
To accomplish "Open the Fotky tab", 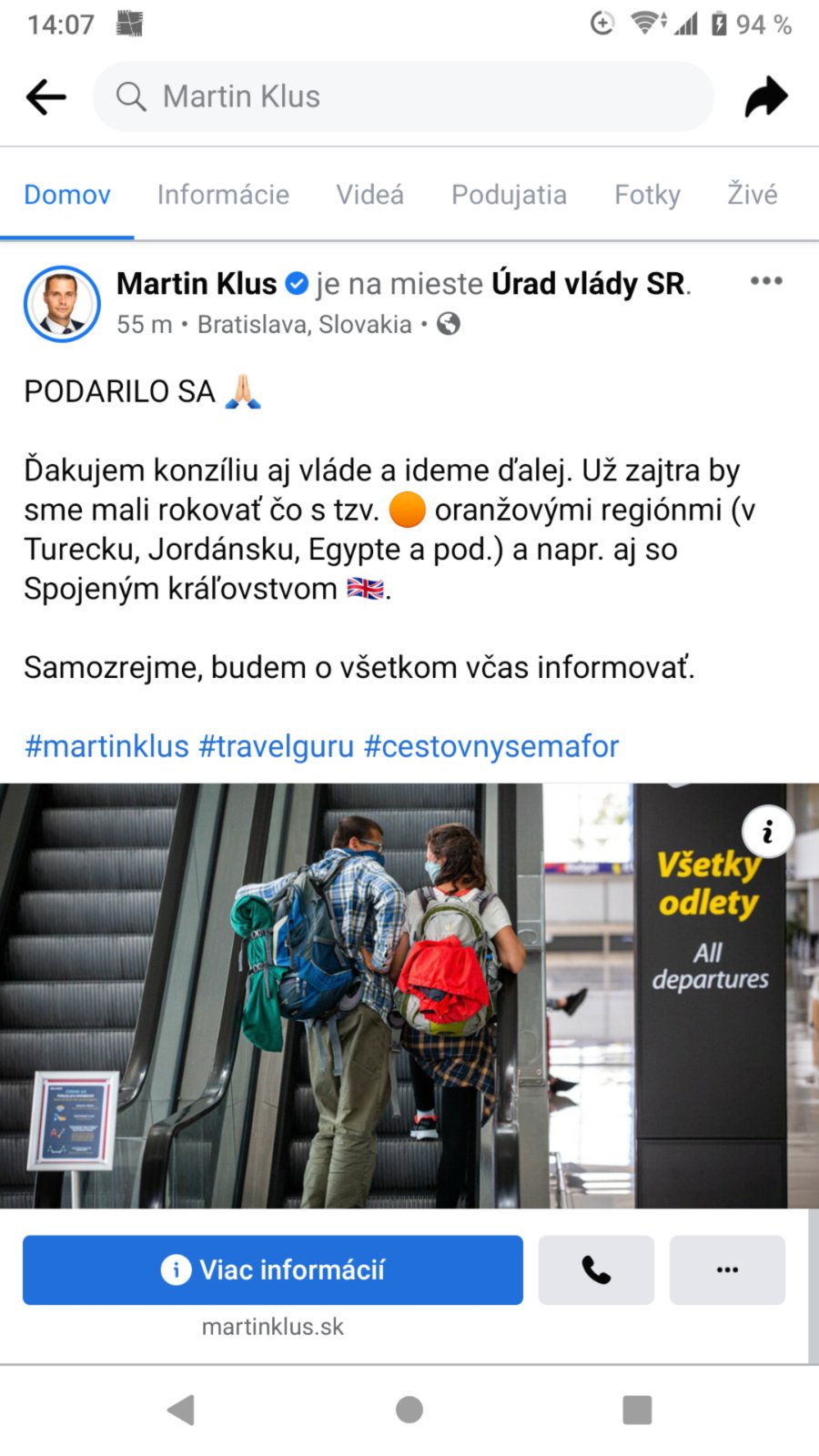I will click(x=647, y=194).
